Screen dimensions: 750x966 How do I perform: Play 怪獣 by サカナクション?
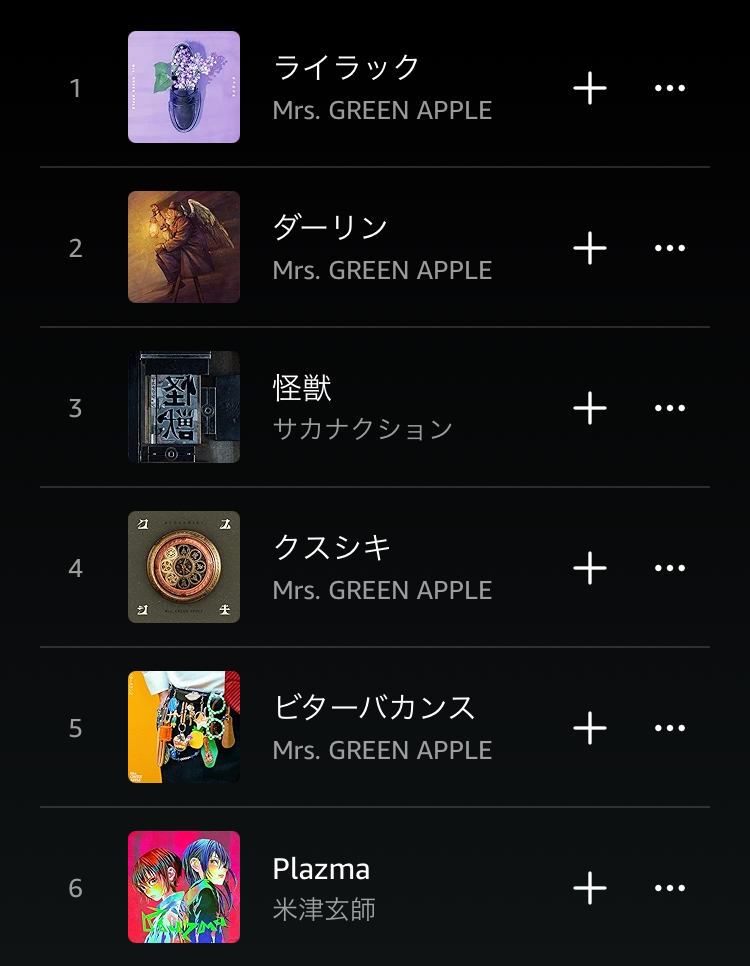coord(302,388)
